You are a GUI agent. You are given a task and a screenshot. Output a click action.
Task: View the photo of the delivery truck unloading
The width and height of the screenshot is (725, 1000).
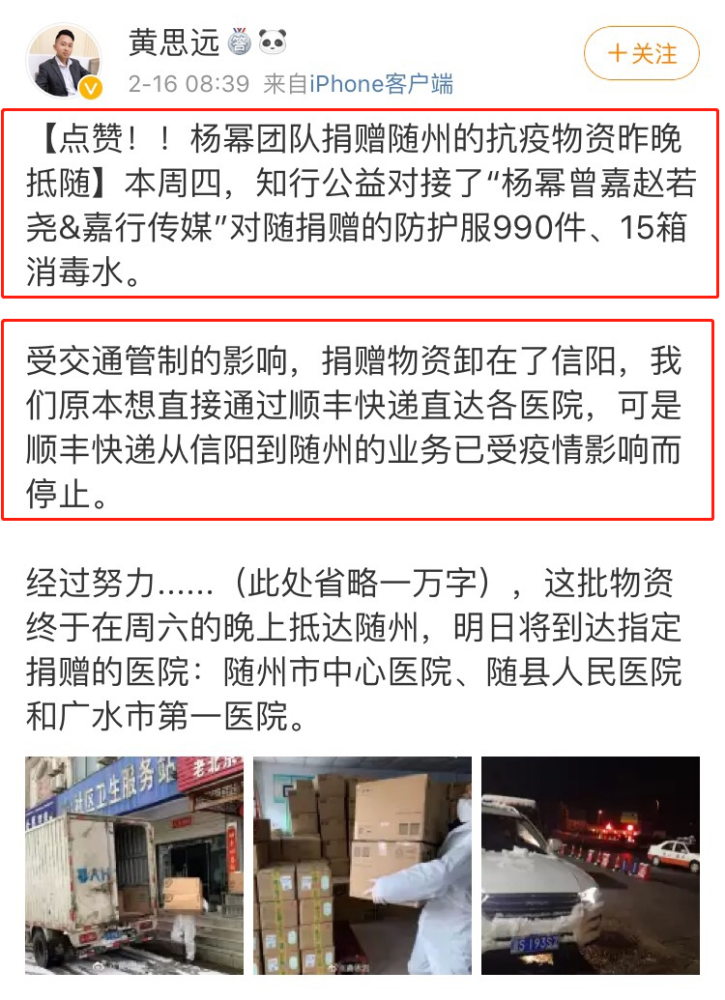[x=134, y=865]
